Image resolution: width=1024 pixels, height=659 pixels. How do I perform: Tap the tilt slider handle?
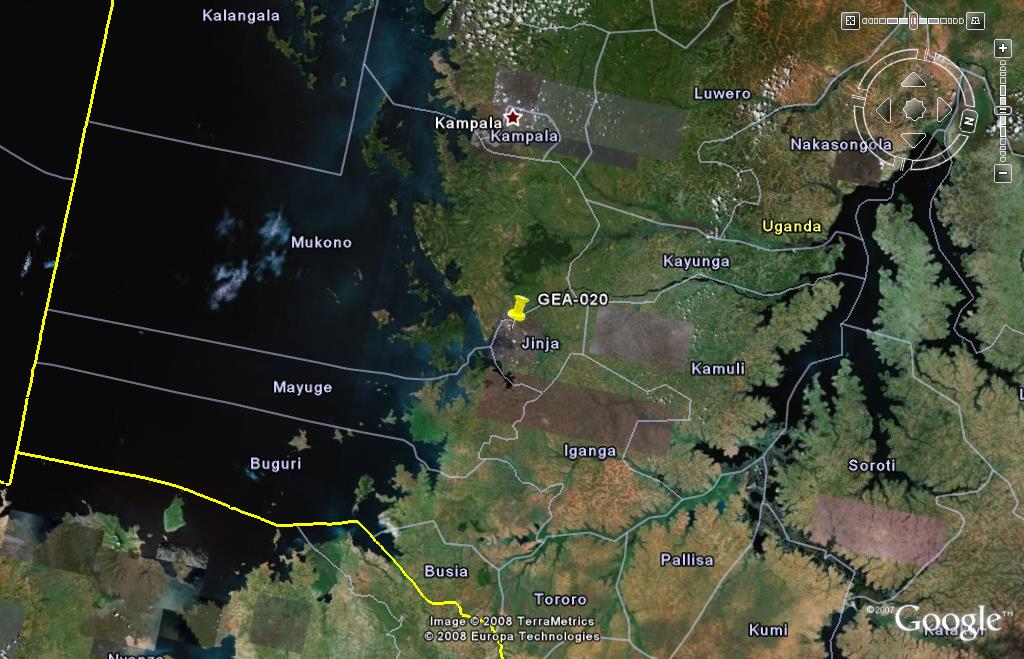(913, 21)
